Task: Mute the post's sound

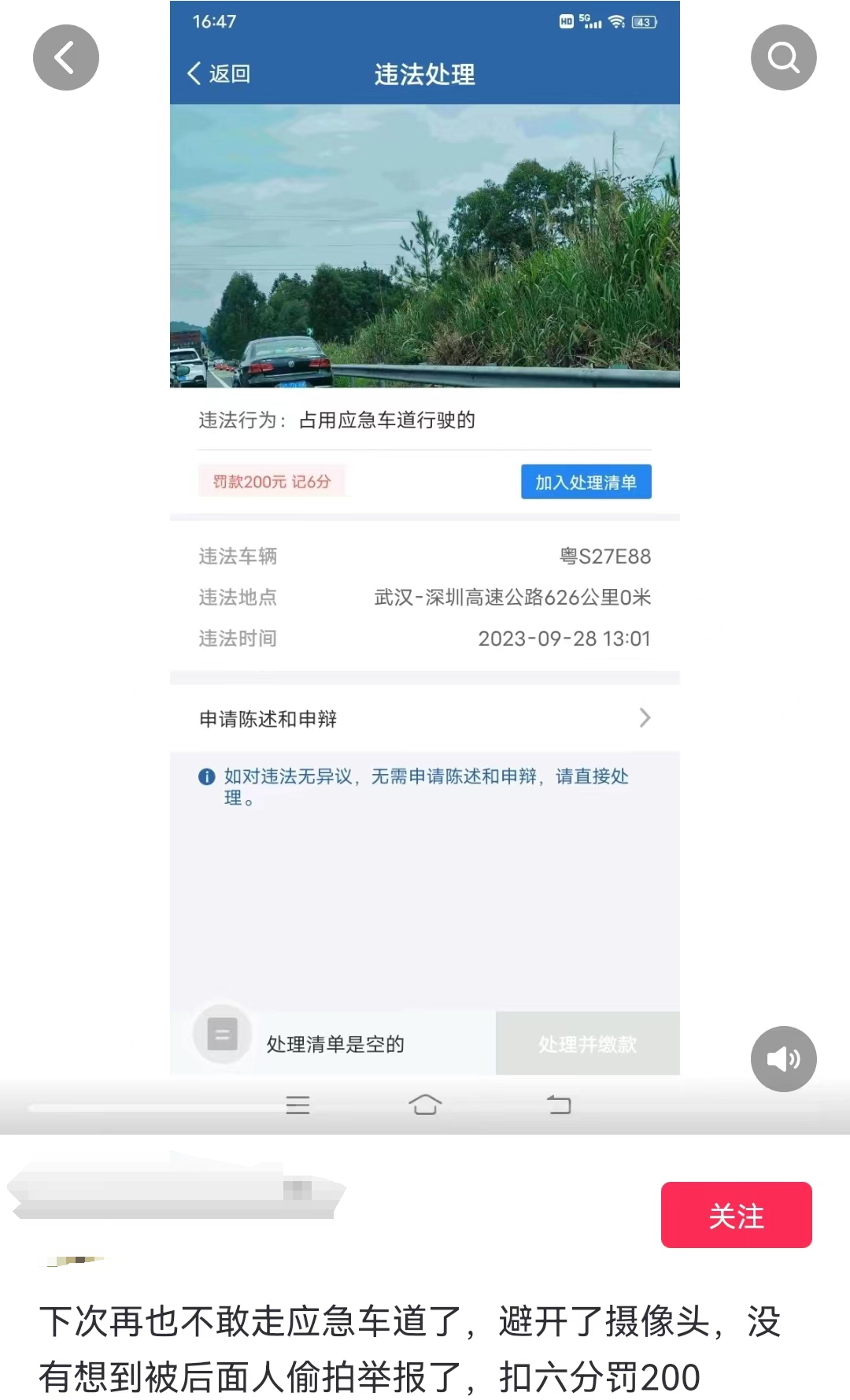Action: point(783,1058)
